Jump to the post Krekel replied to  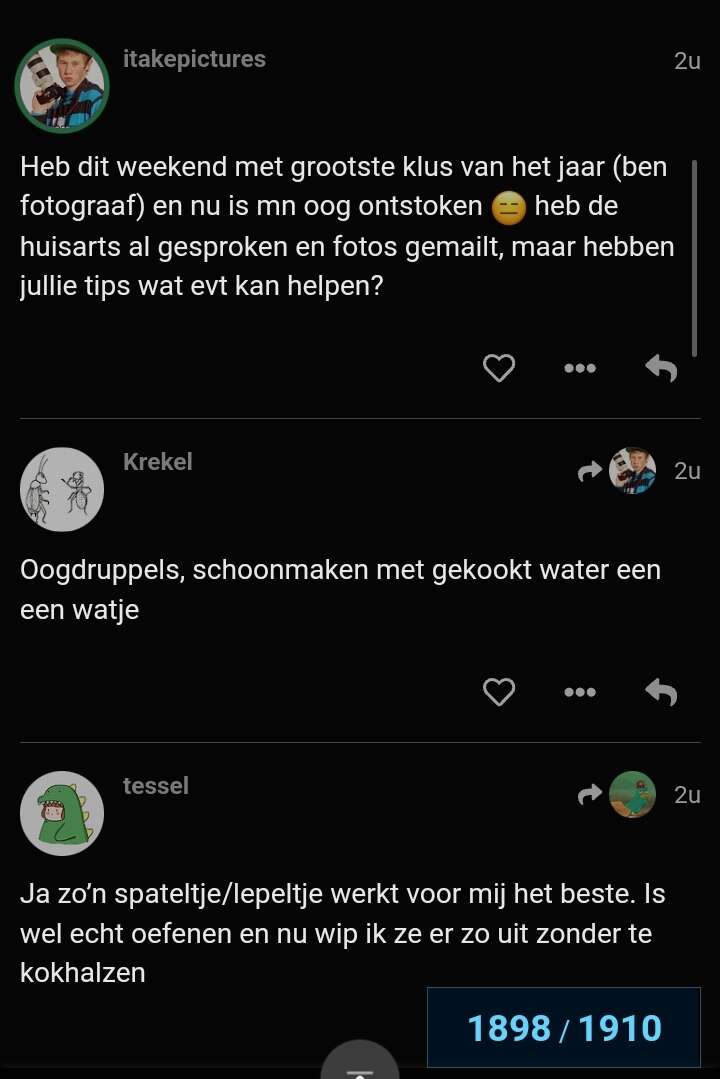[x=618, y=471]
